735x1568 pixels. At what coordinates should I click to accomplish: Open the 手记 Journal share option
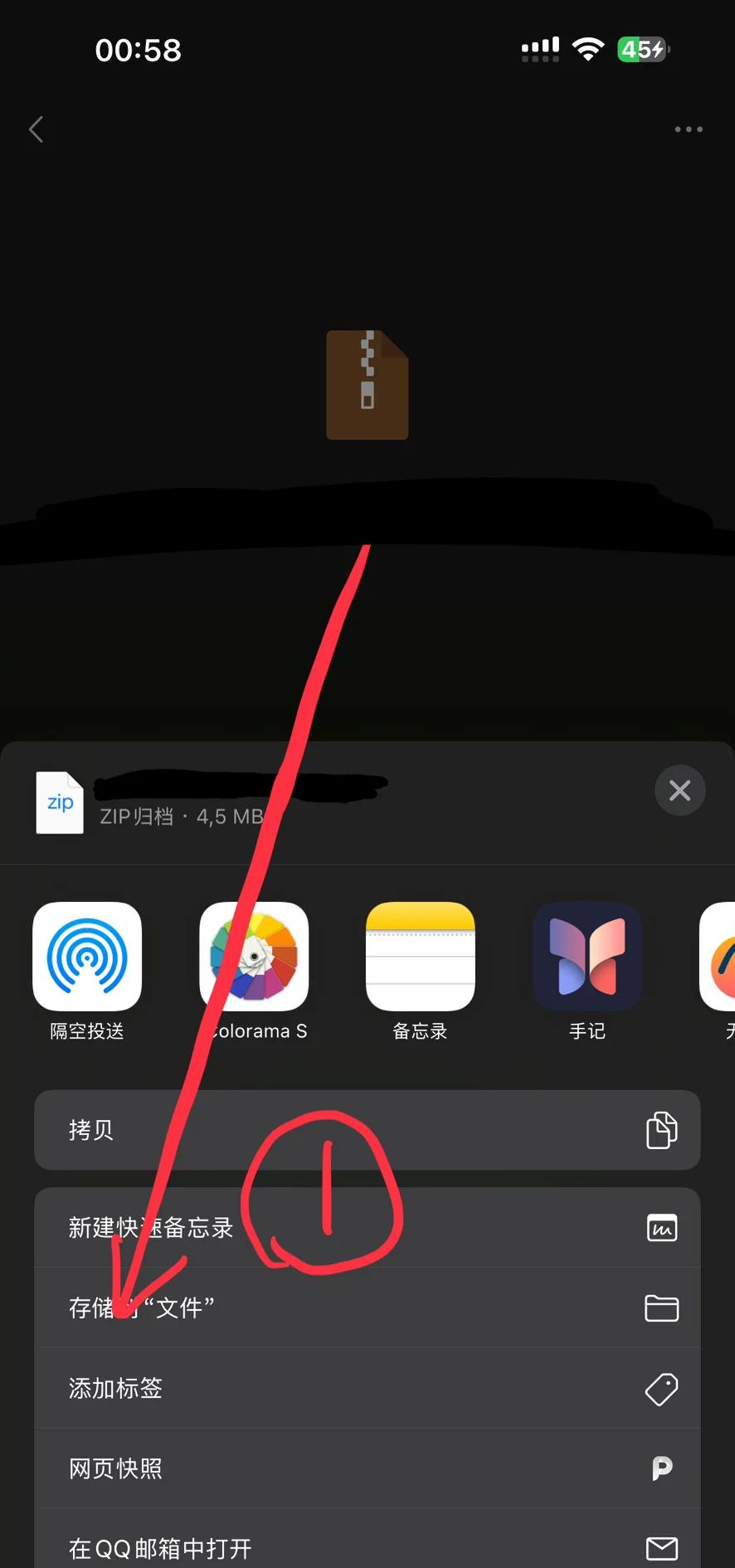[x=587, y=957]
